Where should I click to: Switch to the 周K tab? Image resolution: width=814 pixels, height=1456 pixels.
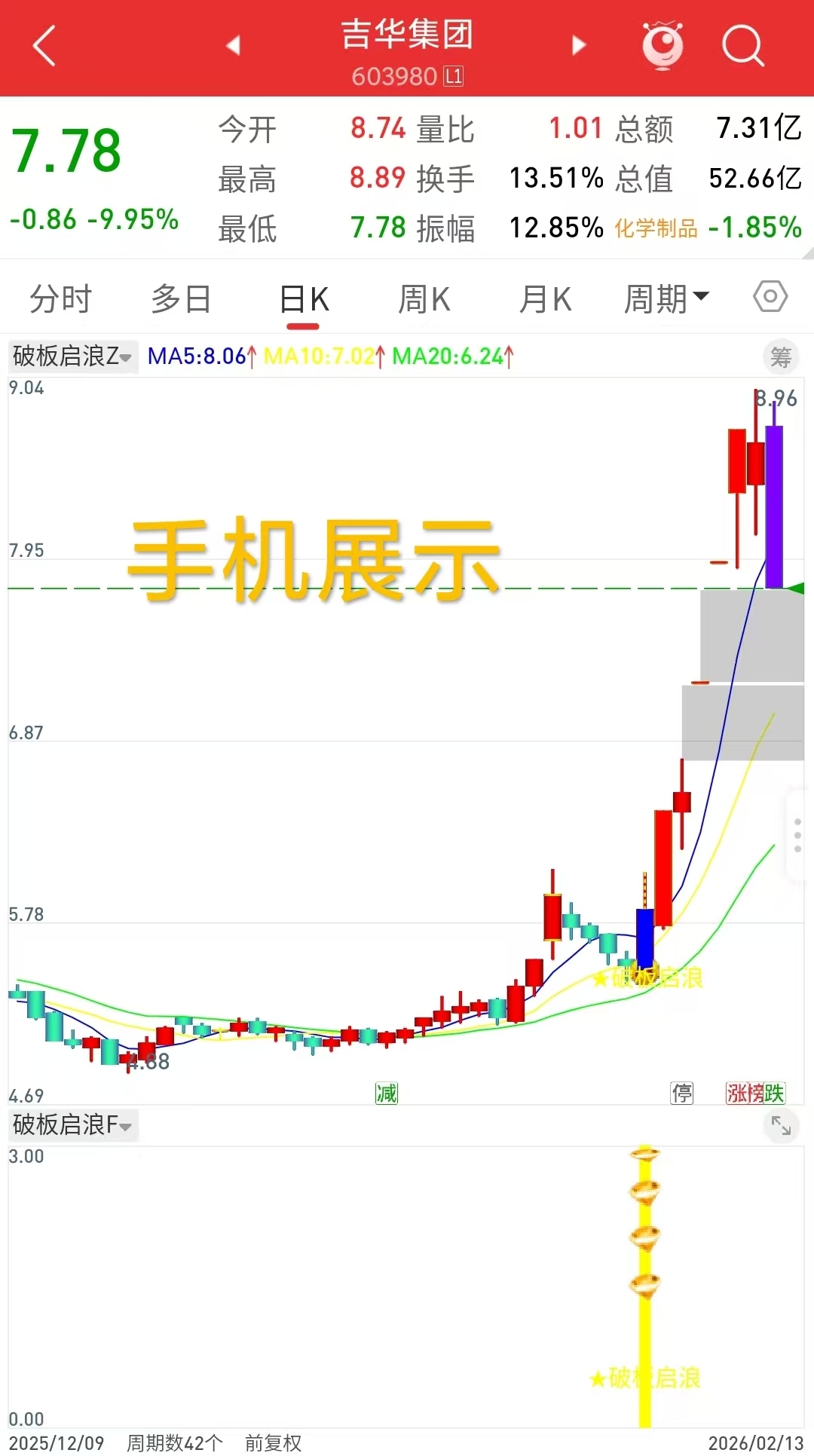424,299
